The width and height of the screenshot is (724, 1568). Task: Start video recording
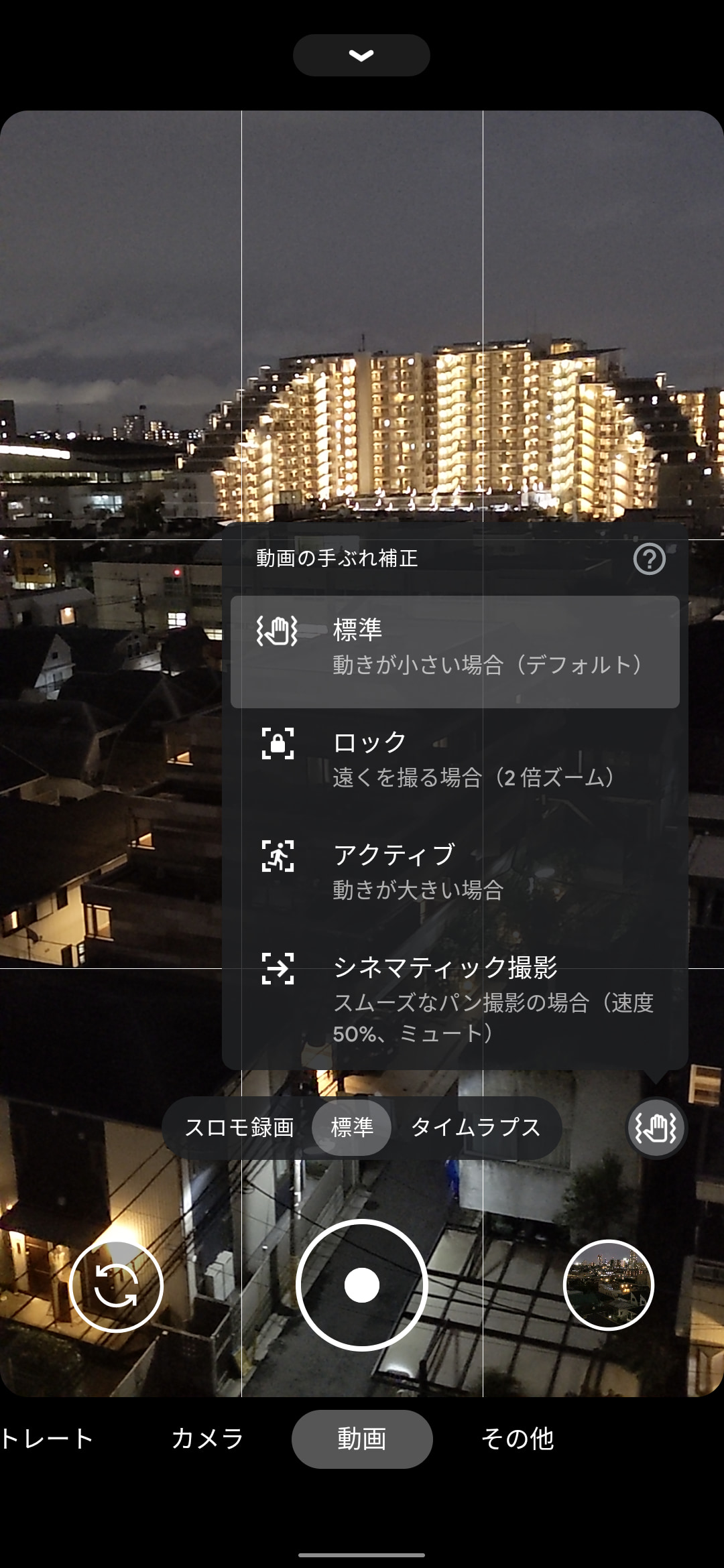362,1286
